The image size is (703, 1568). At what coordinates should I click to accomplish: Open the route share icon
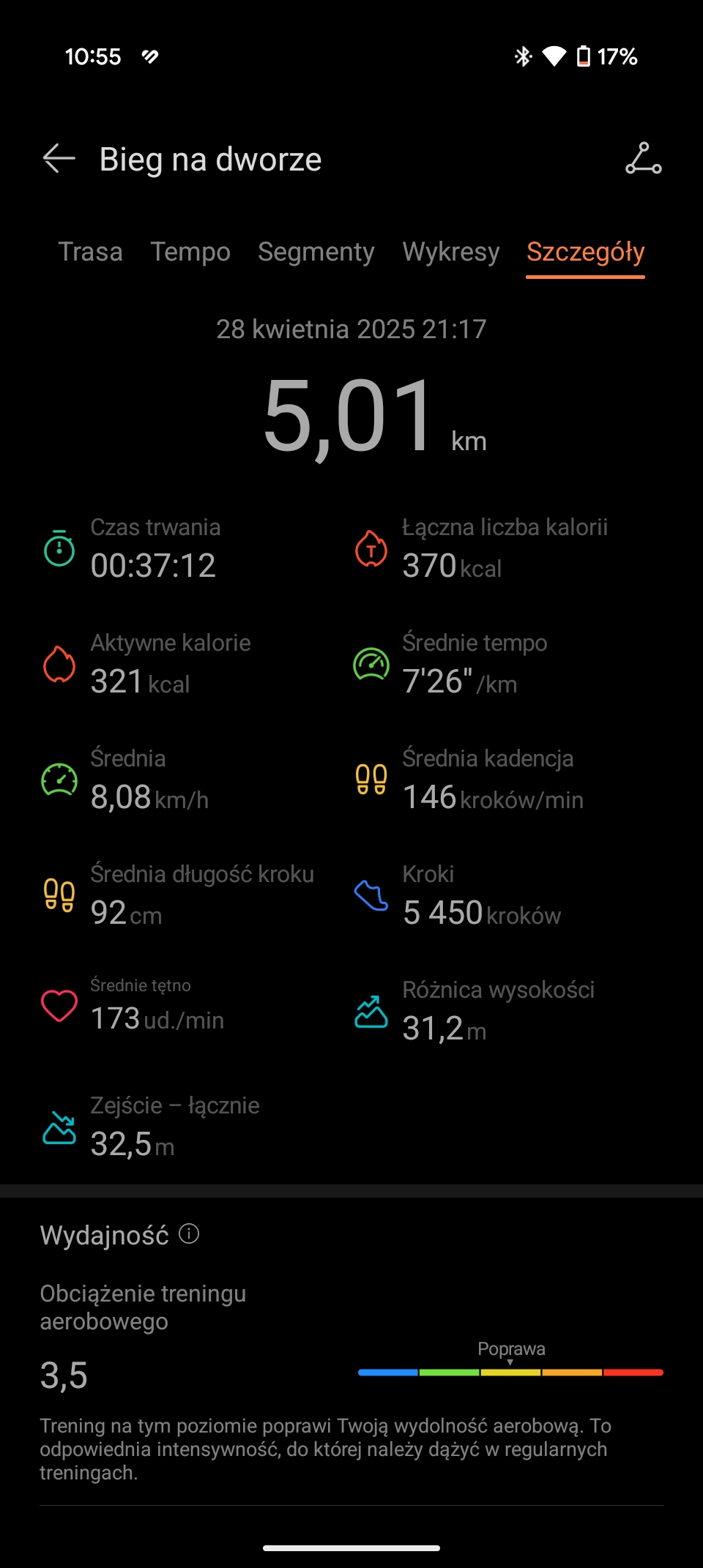[x=644, y=159]
